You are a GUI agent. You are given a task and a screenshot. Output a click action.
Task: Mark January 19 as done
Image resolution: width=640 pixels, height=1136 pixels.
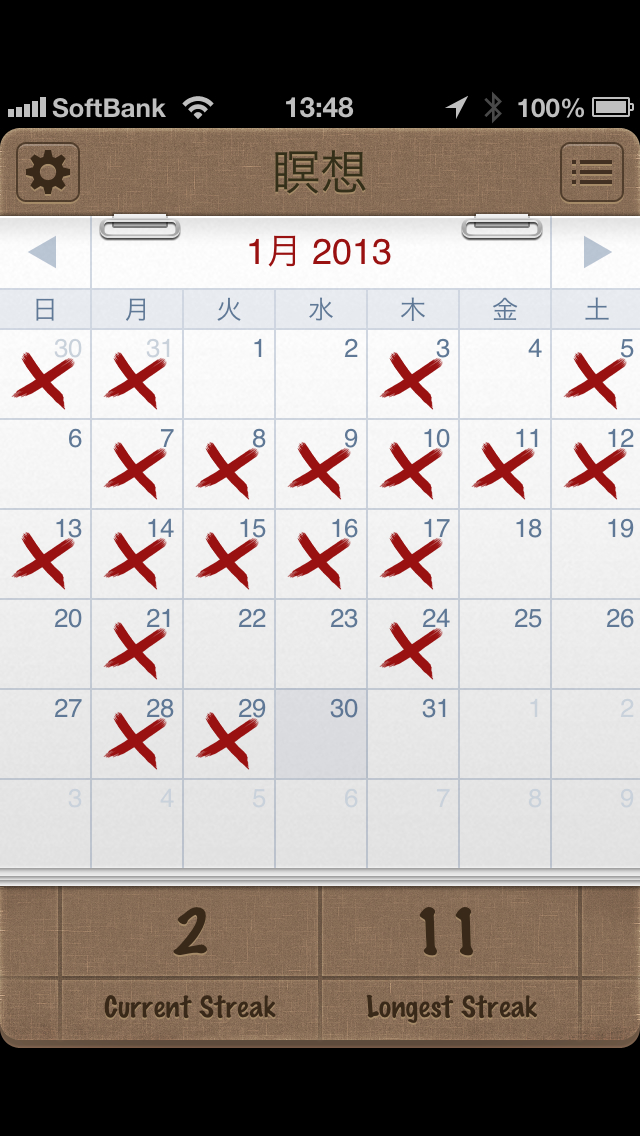click(596, 555)
